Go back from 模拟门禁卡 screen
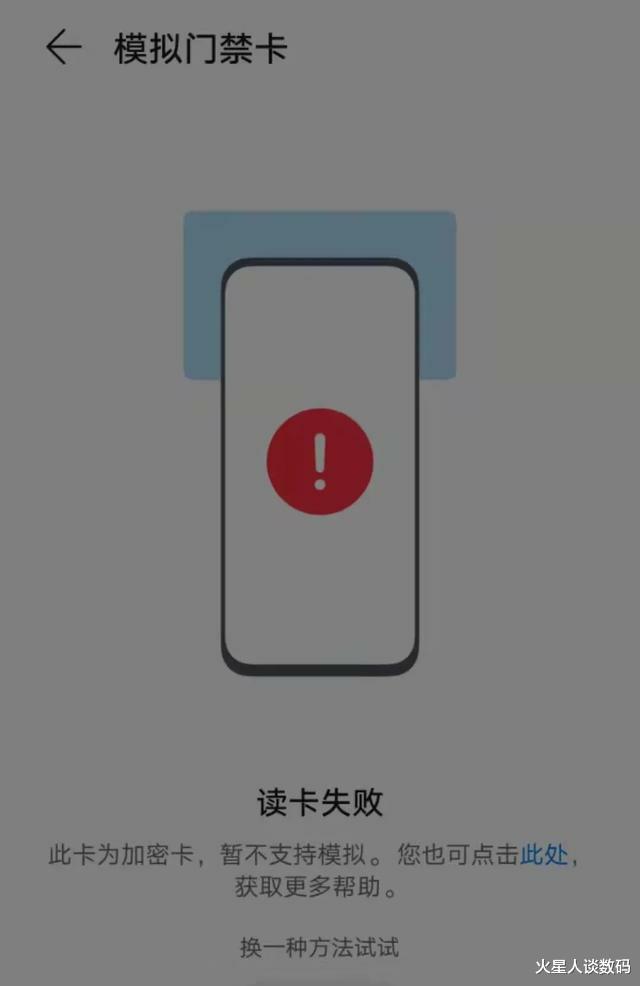Image resolution: width=640 pixels, height=986 pixels. (62, 48)
